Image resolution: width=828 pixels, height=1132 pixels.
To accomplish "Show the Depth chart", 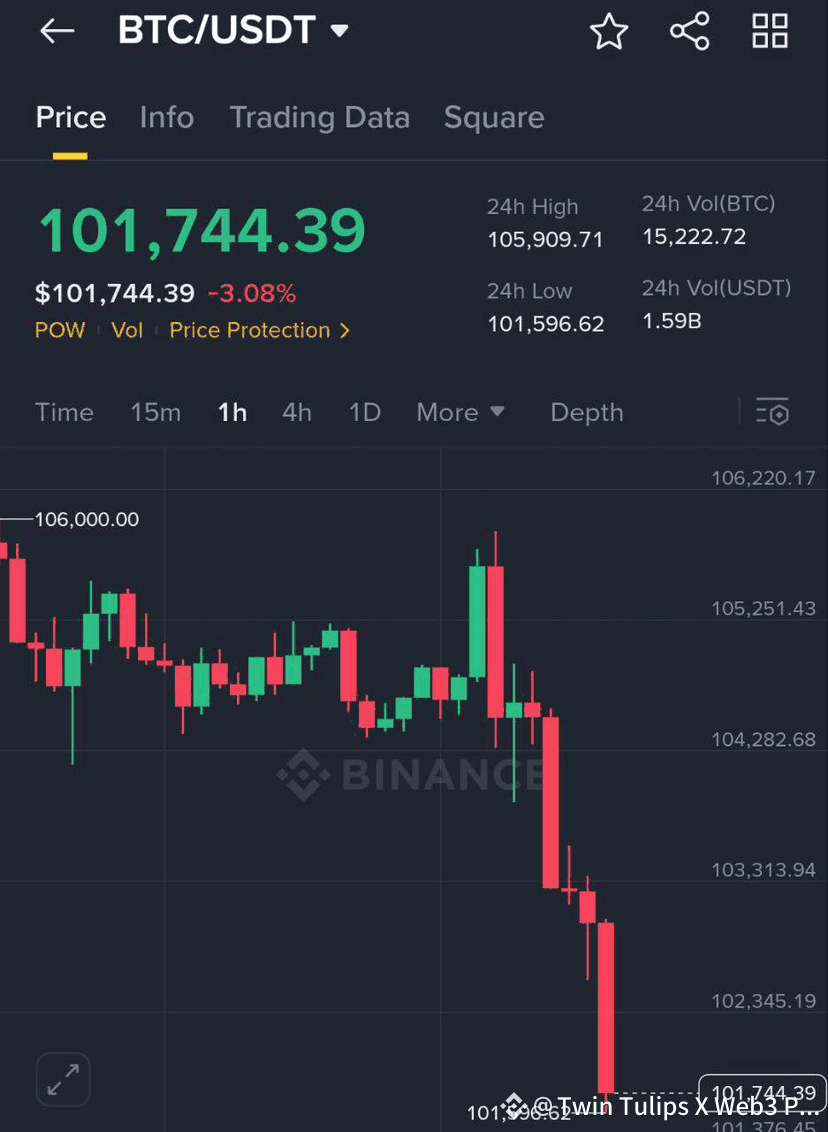I will click(587, 412).
